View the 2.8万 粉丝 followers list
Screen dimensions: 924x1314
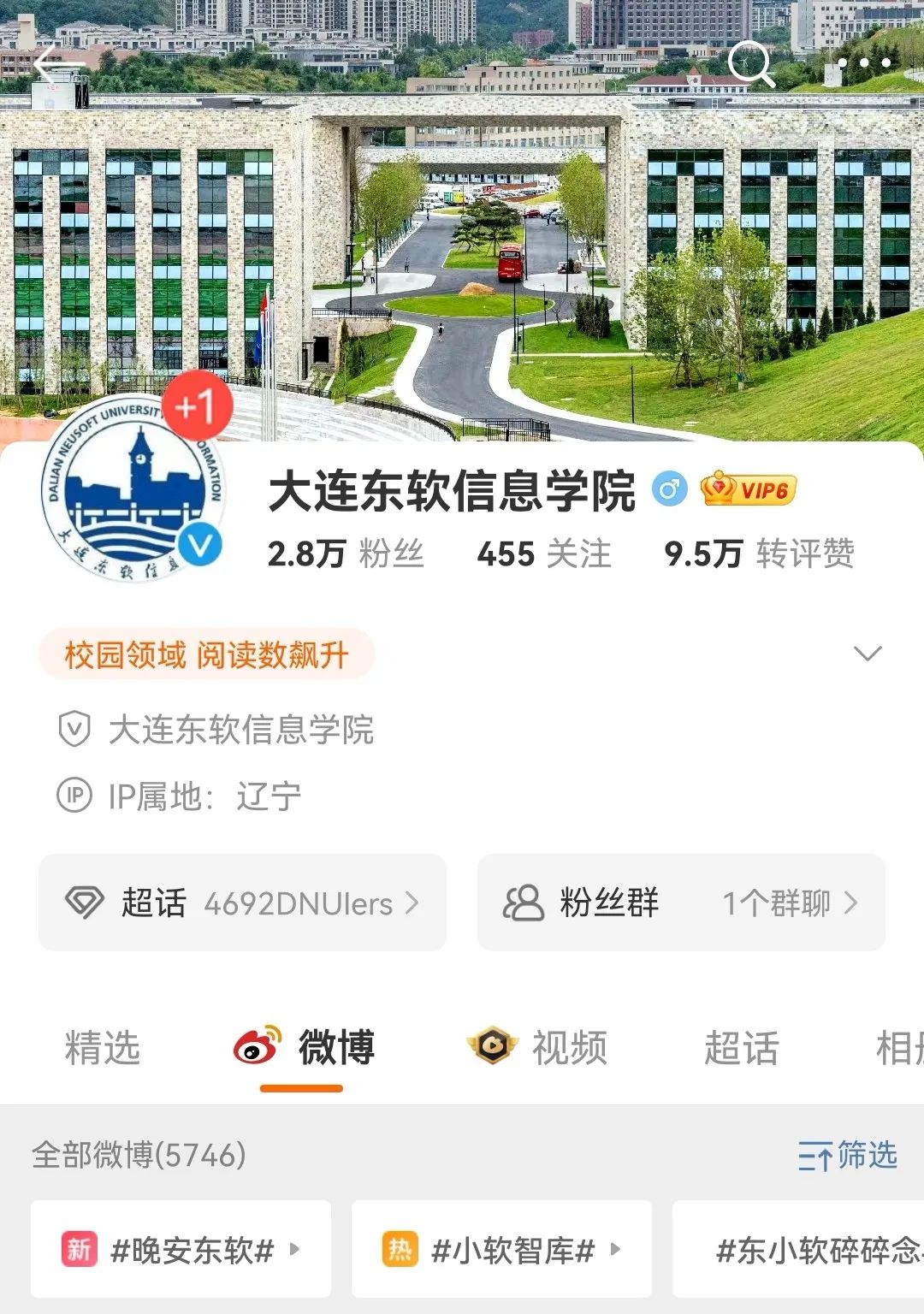point(346,554)
